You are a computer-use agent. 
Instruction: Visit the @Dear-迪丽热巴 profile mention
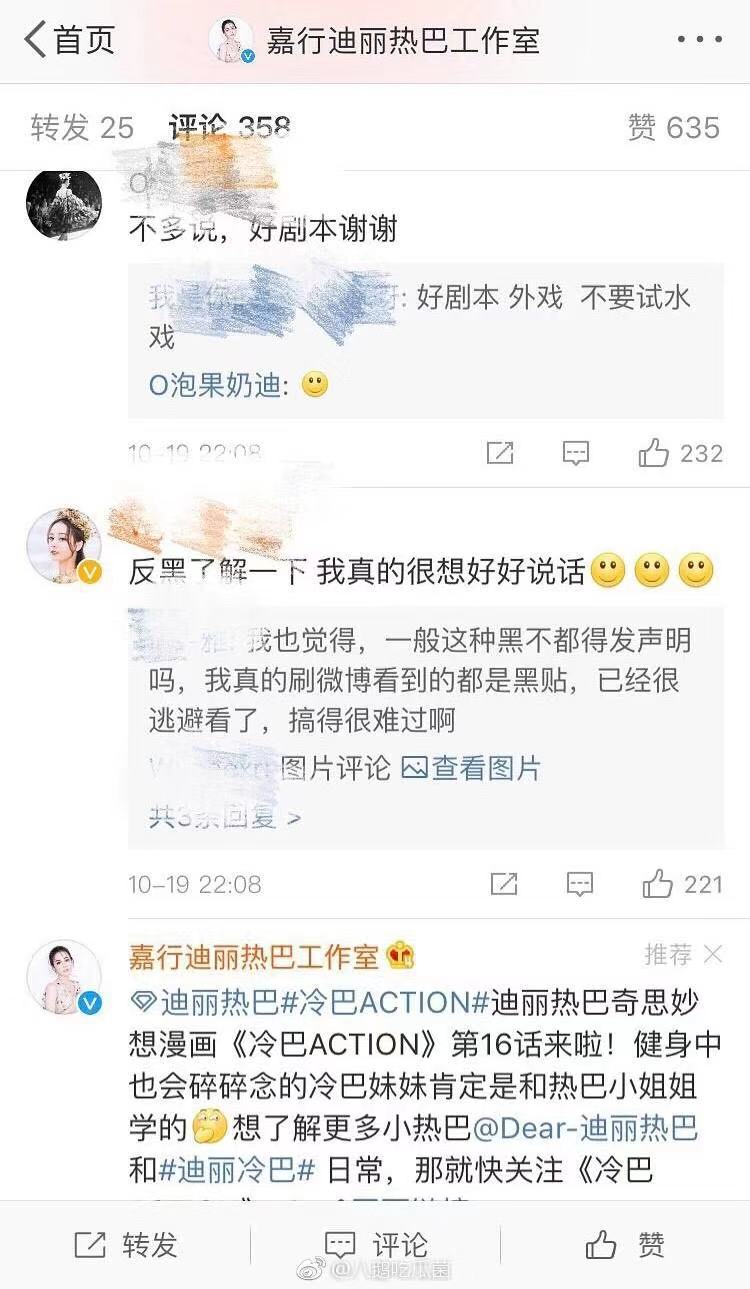point(585,1129)
